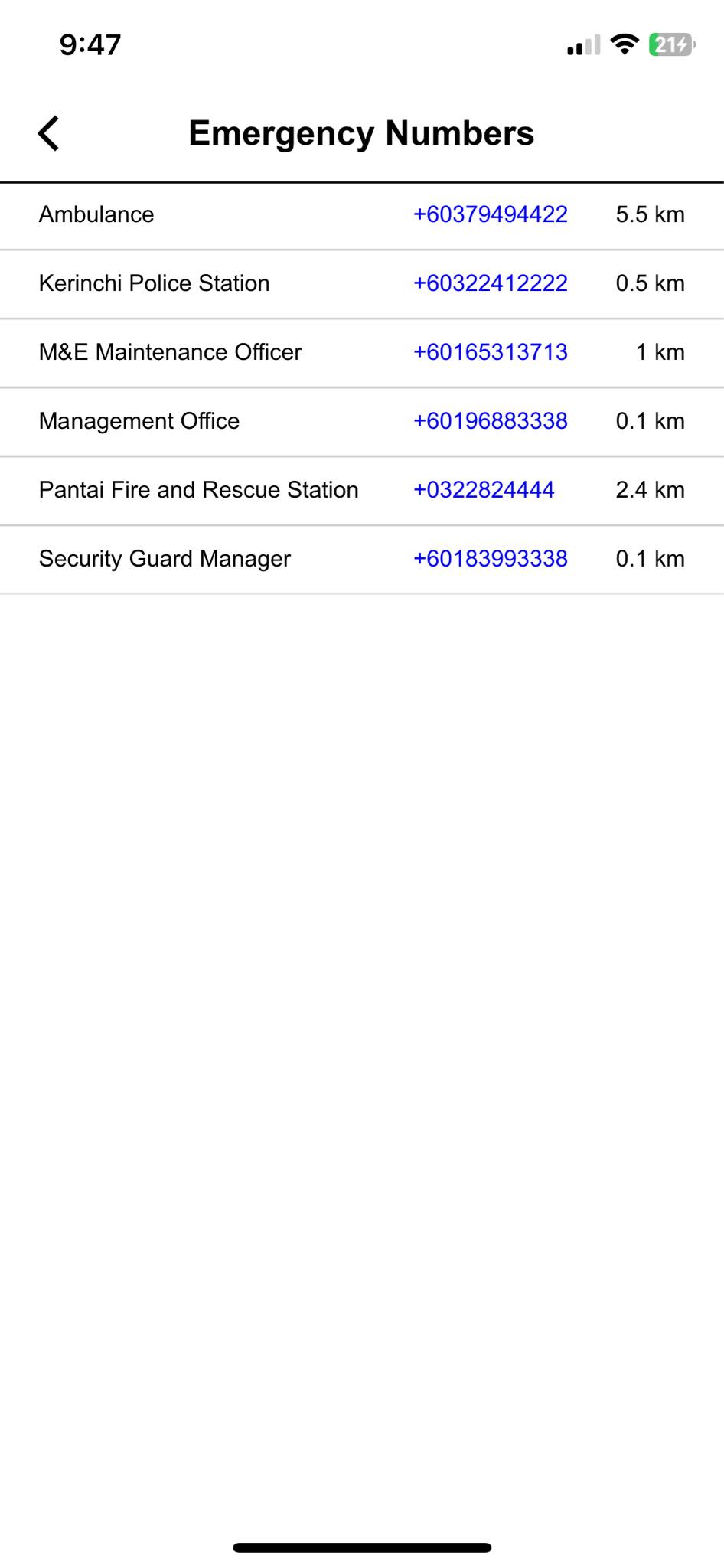Tap the Emergency Numbers title
Screen dimensions: 724x1568
[361, 133]
